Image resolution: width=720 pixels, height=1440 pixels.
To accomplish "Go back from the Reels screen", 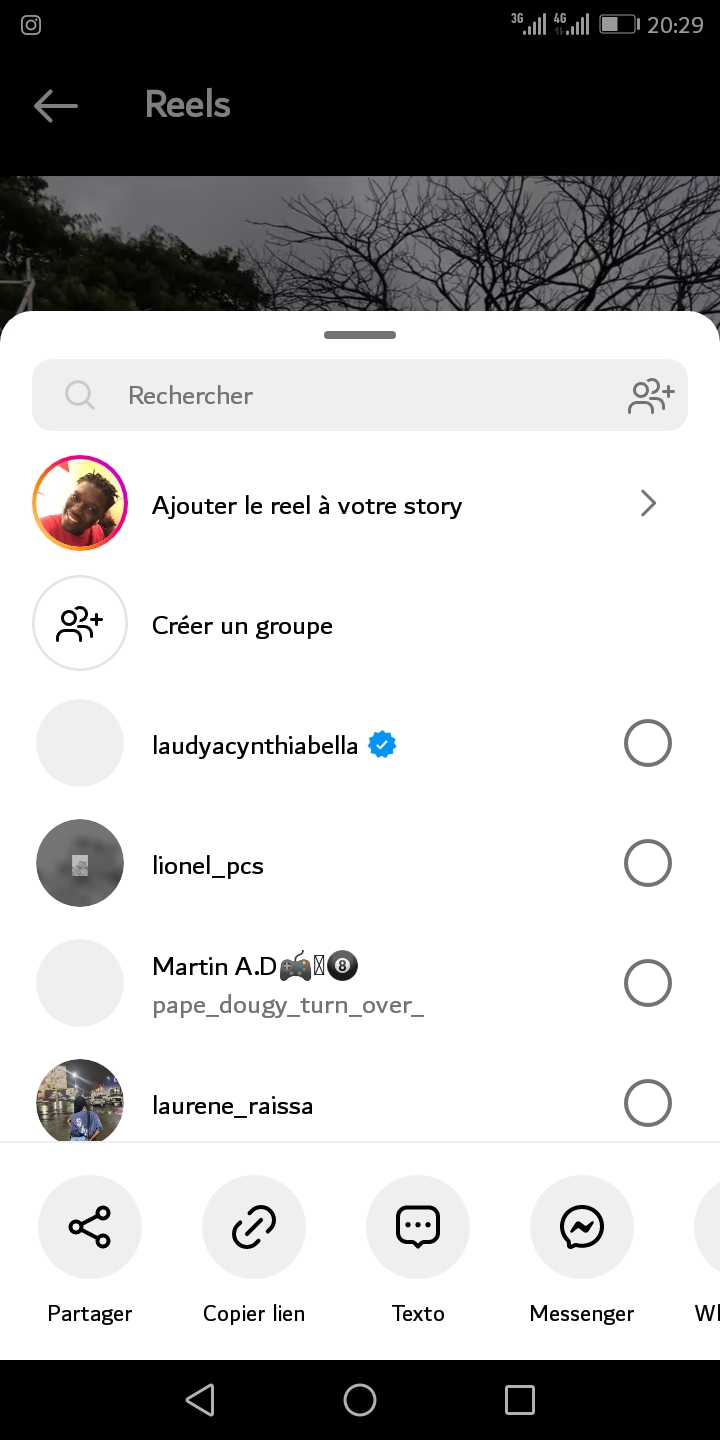I will pyautogui.click(x=55, y=105).
